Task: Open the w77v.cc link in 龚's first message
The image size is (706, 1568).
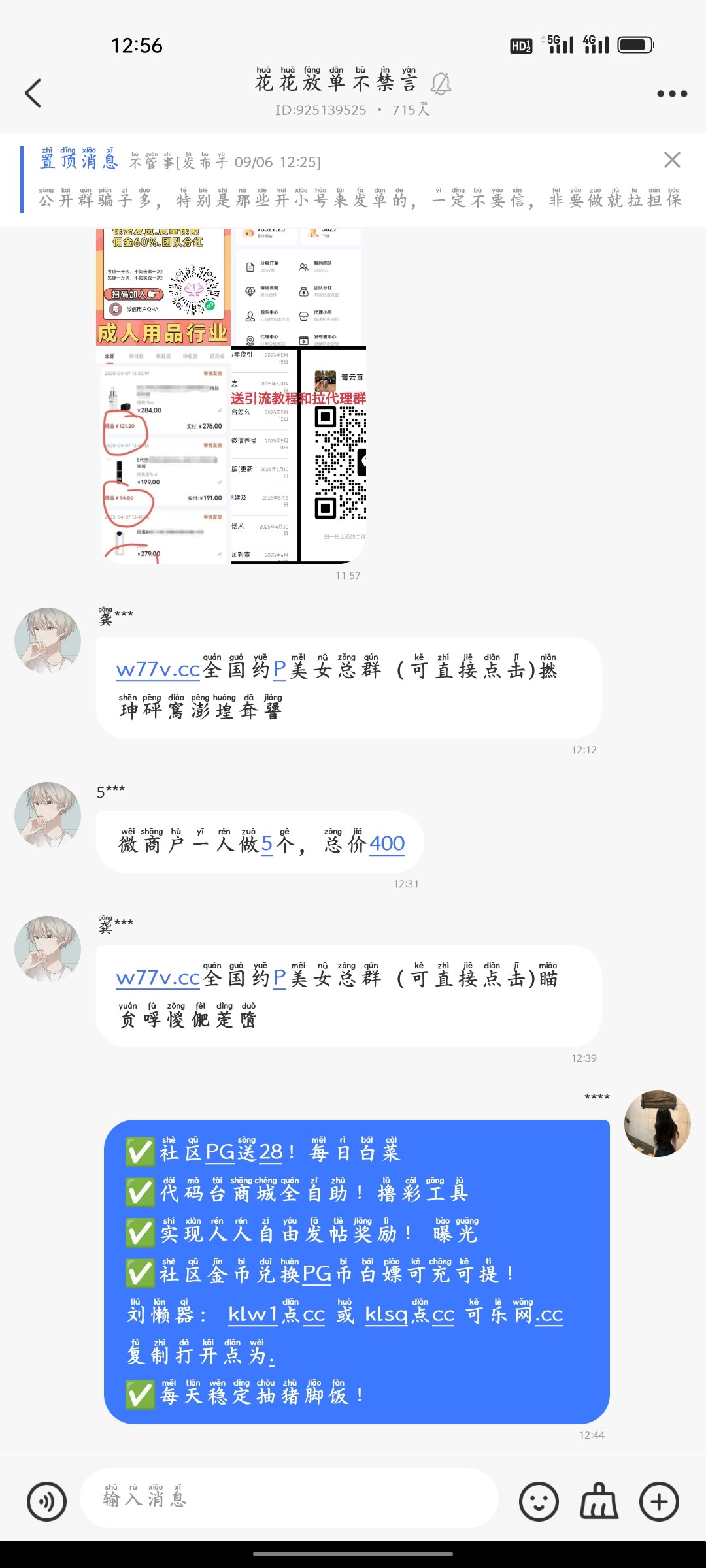Action: click(x=157, y=670)
